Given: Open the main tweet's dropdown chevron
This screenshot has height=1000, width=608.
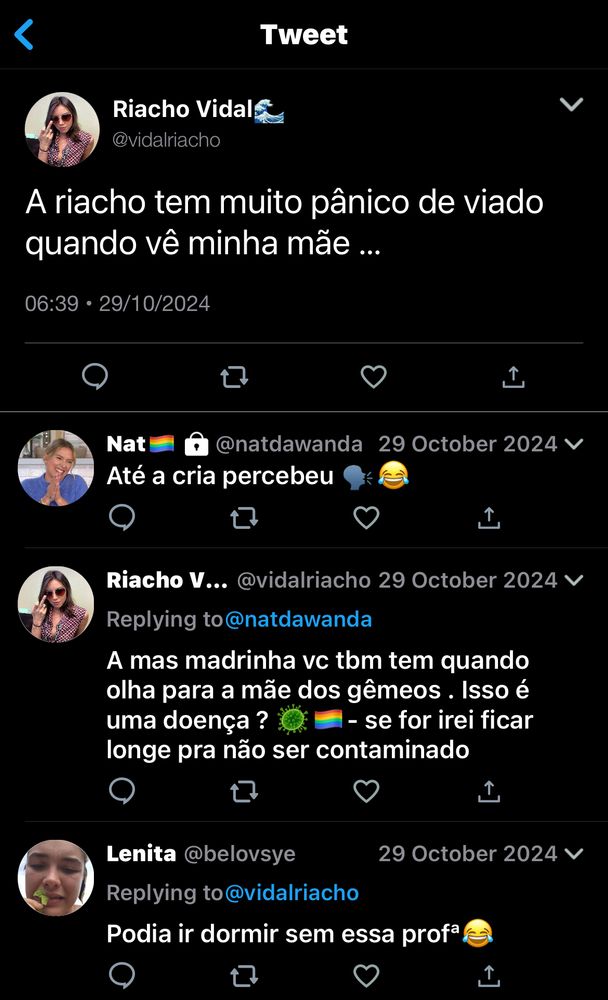Looking at the screenshot, I should coord(571,105).
